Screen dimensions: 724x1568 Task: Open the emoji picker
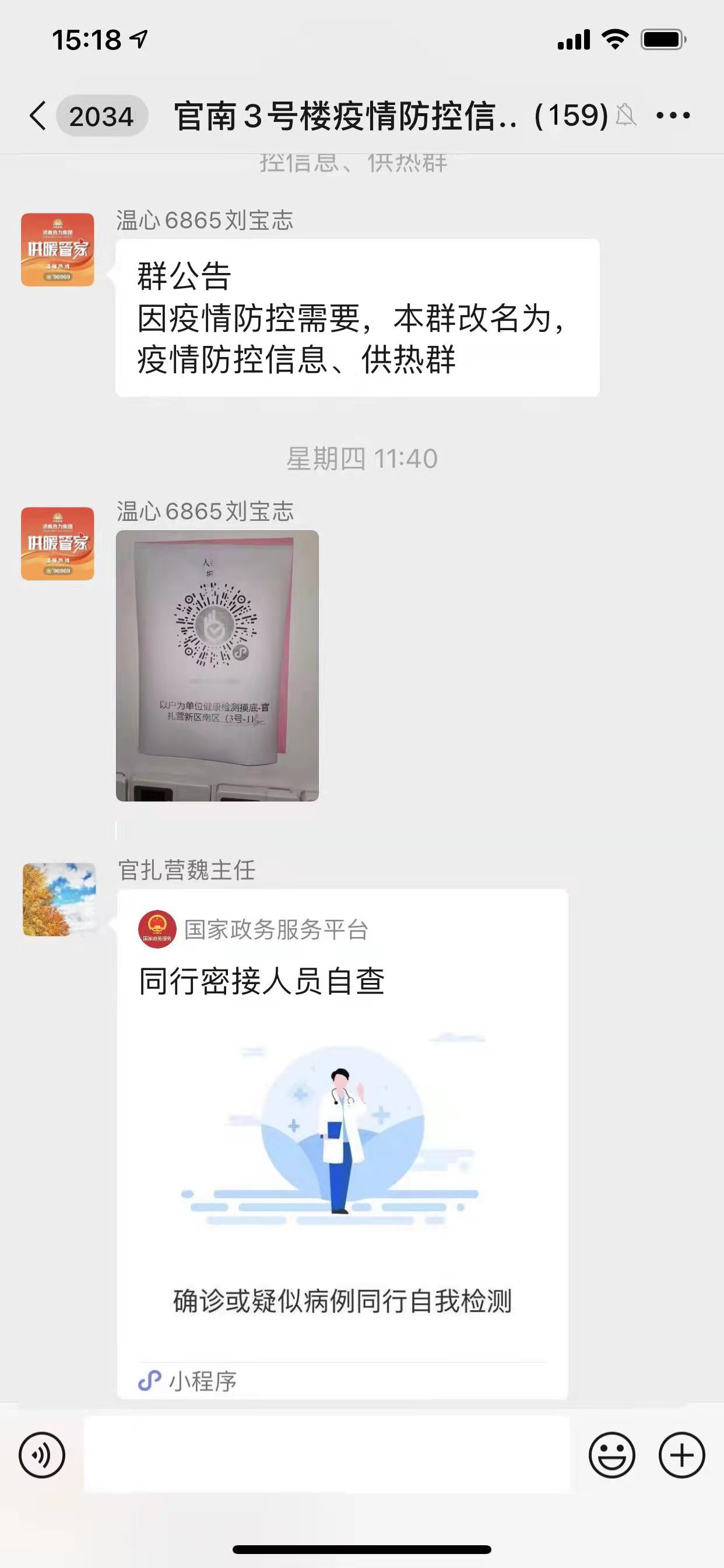(x=611, y=1455)
